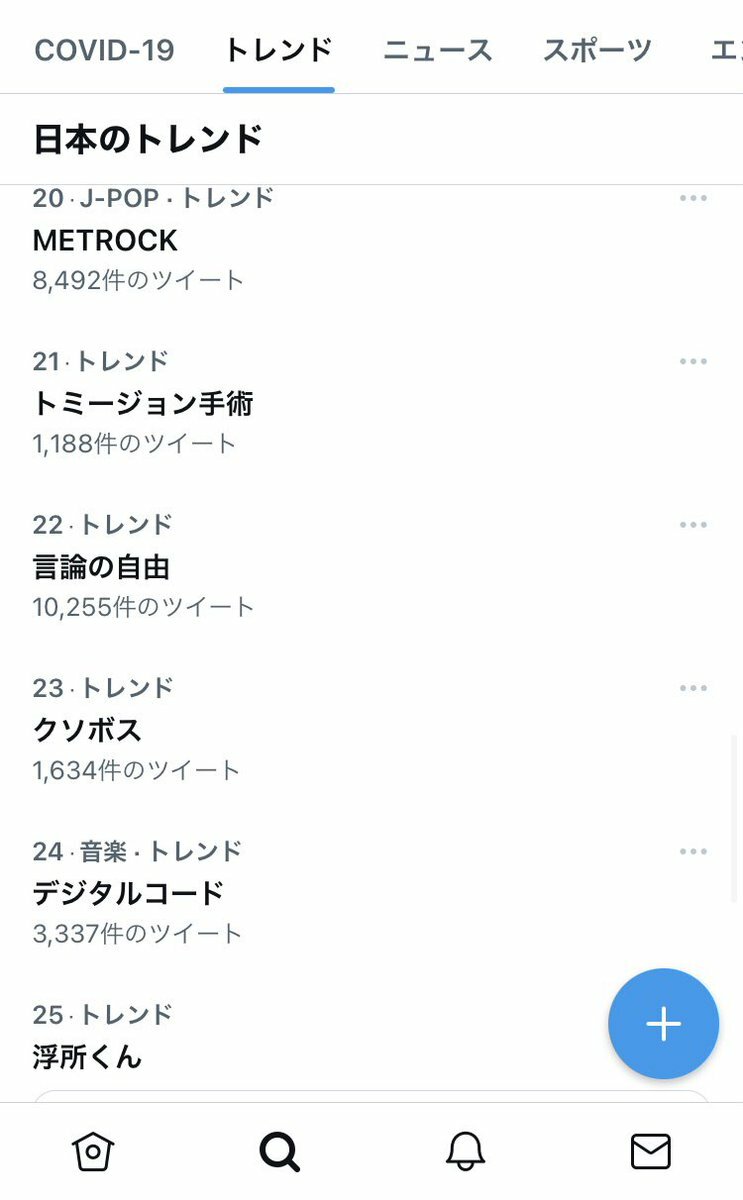
Task: Open the デジタルコード trend
Action: 371,893
